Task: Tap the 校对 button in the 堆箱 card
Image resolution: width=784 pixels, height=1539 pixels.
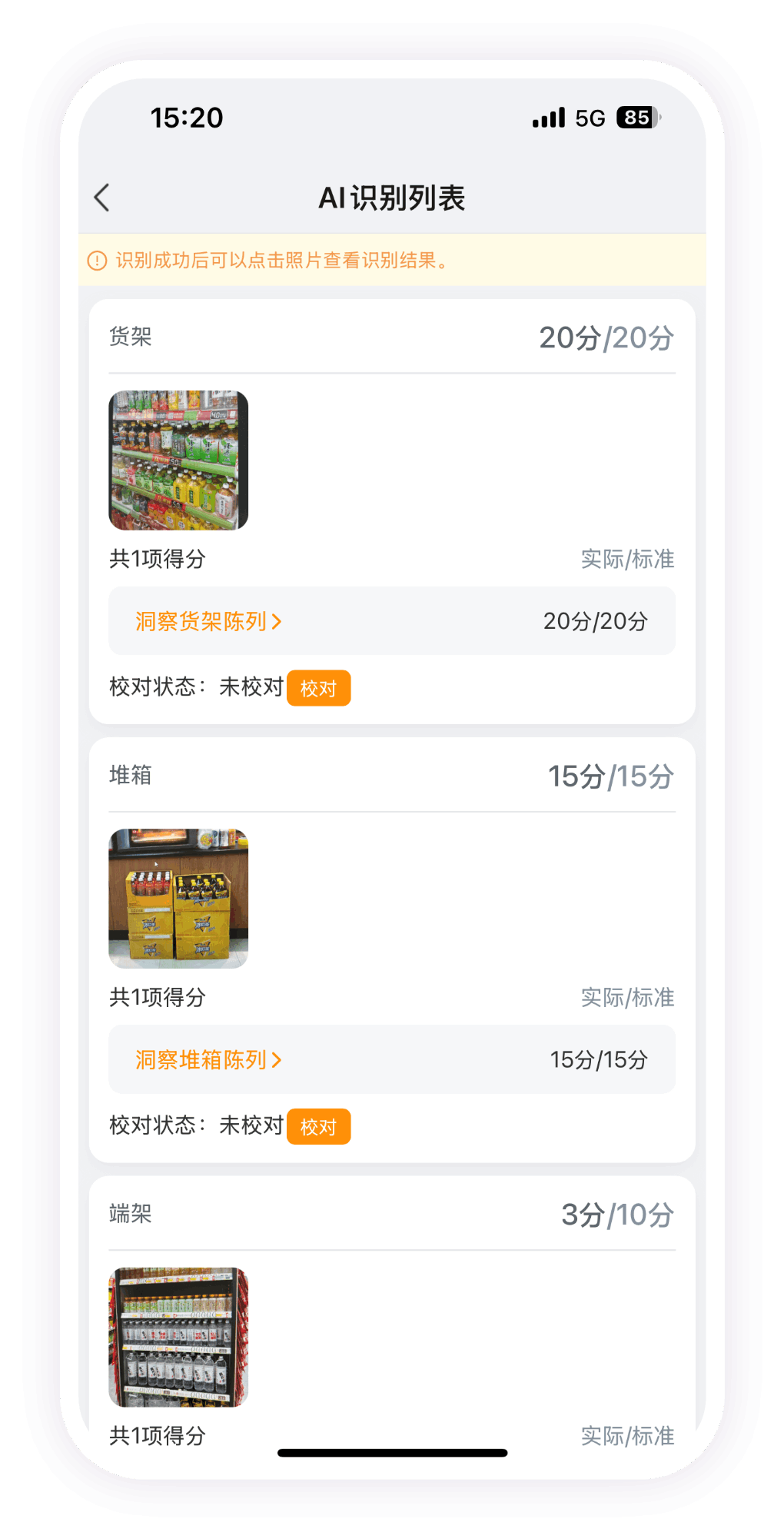Action: (318, 1127)
